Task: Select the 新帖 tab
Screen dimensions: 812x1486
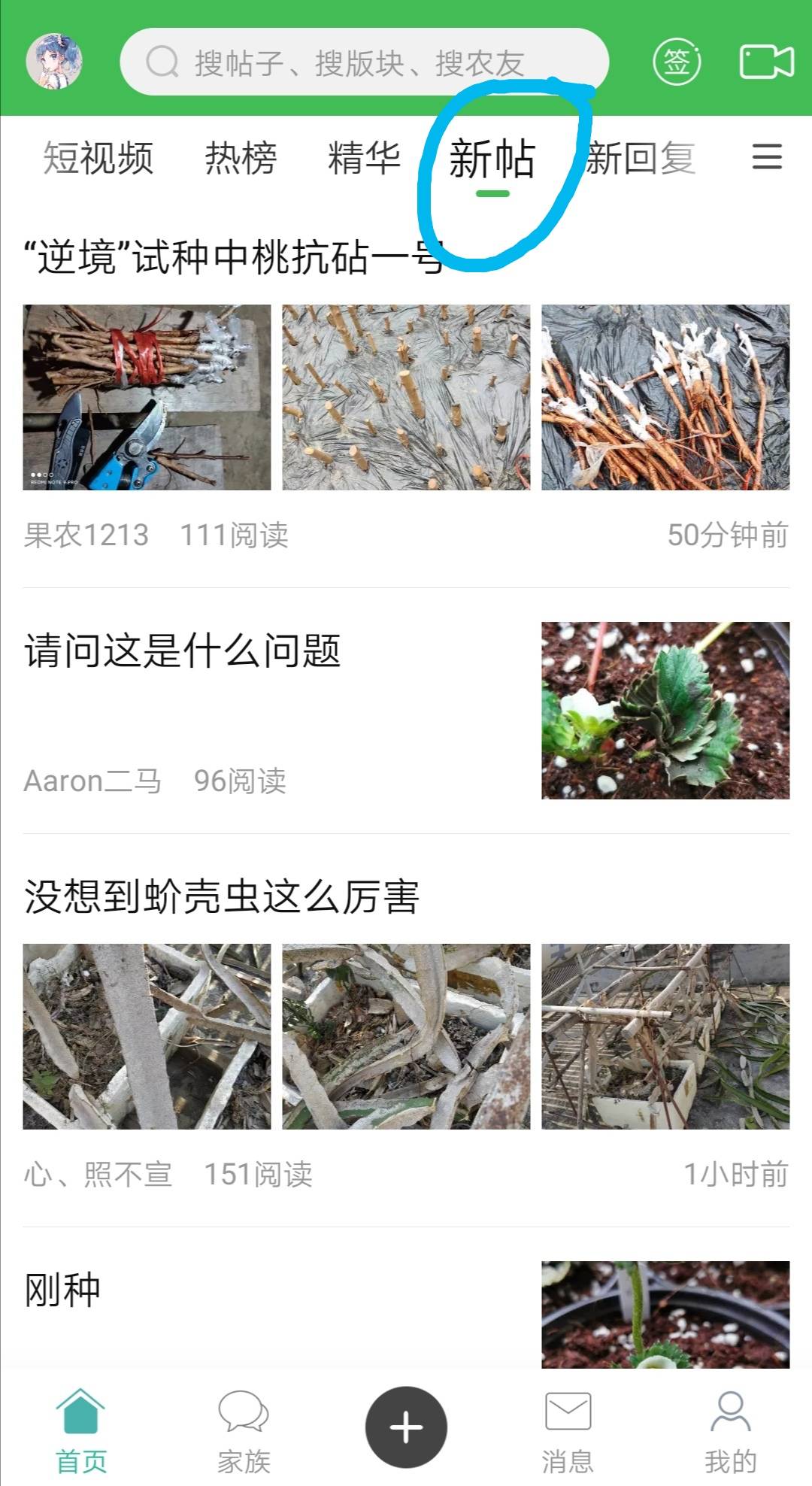Action: point(492,159)
